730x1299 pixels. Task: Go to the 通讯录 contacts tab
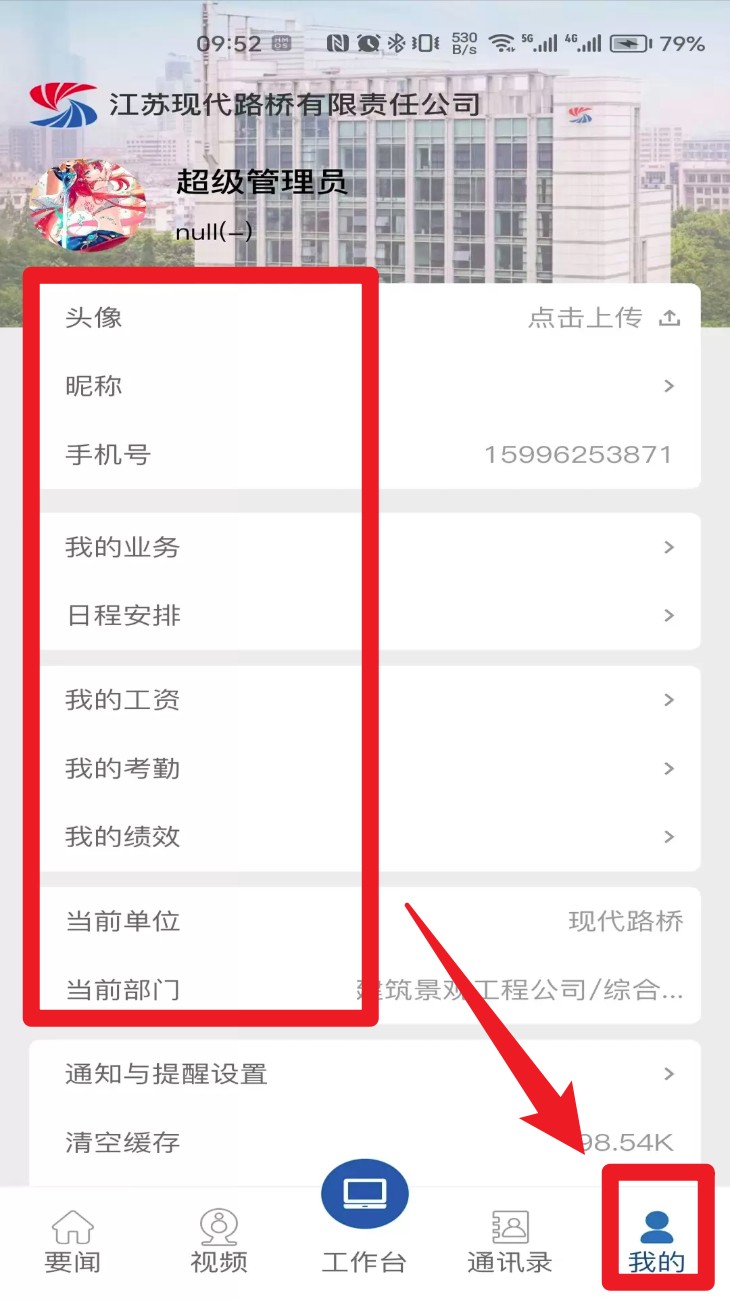(x=510, y=1241)
